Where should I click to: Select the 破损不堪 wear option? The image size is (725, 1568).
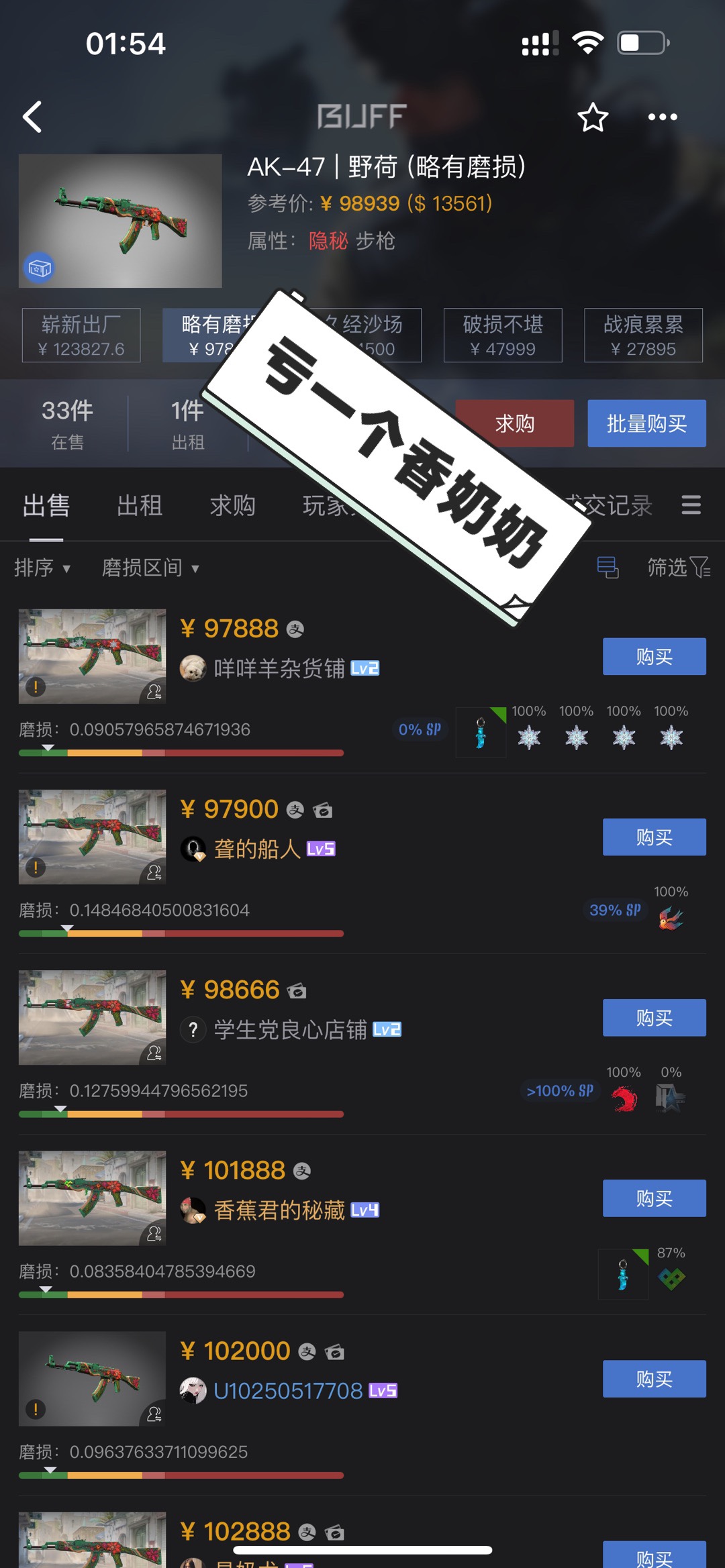pos(503,335)
